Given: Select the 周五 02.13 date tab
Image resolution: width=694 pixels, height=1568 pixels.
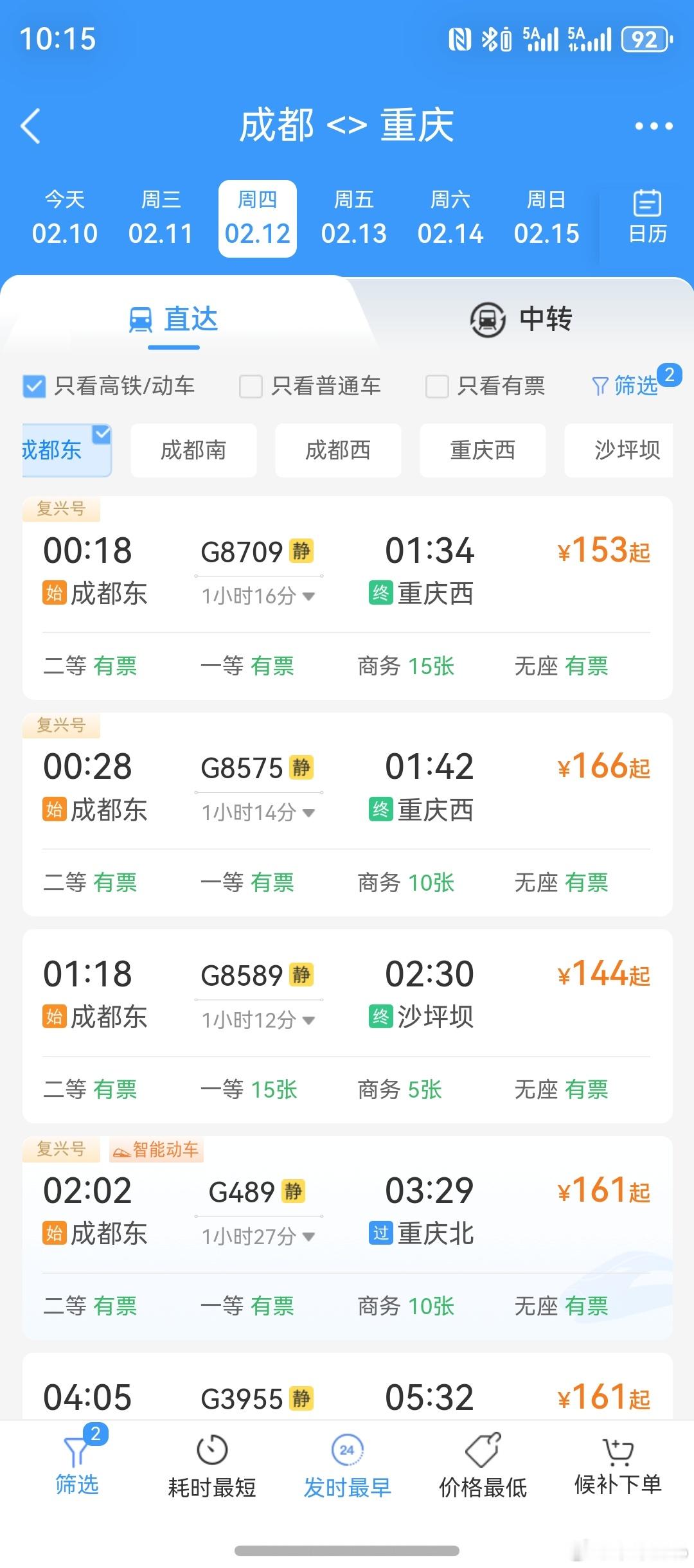Looking at the screenshot, I should tap(354, 218).
